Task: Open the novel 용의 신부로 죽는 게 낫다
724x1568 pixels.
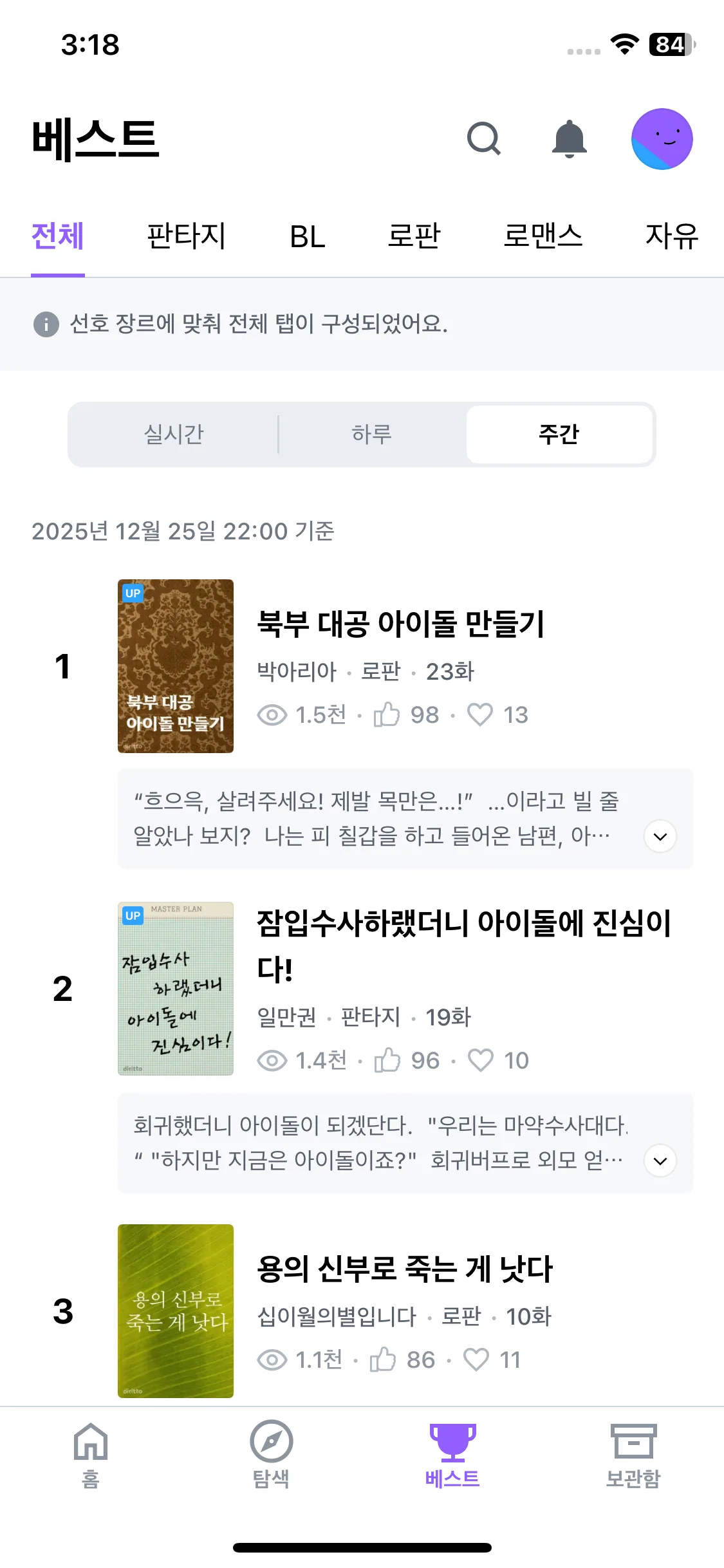Action: tap(405, 1269)
